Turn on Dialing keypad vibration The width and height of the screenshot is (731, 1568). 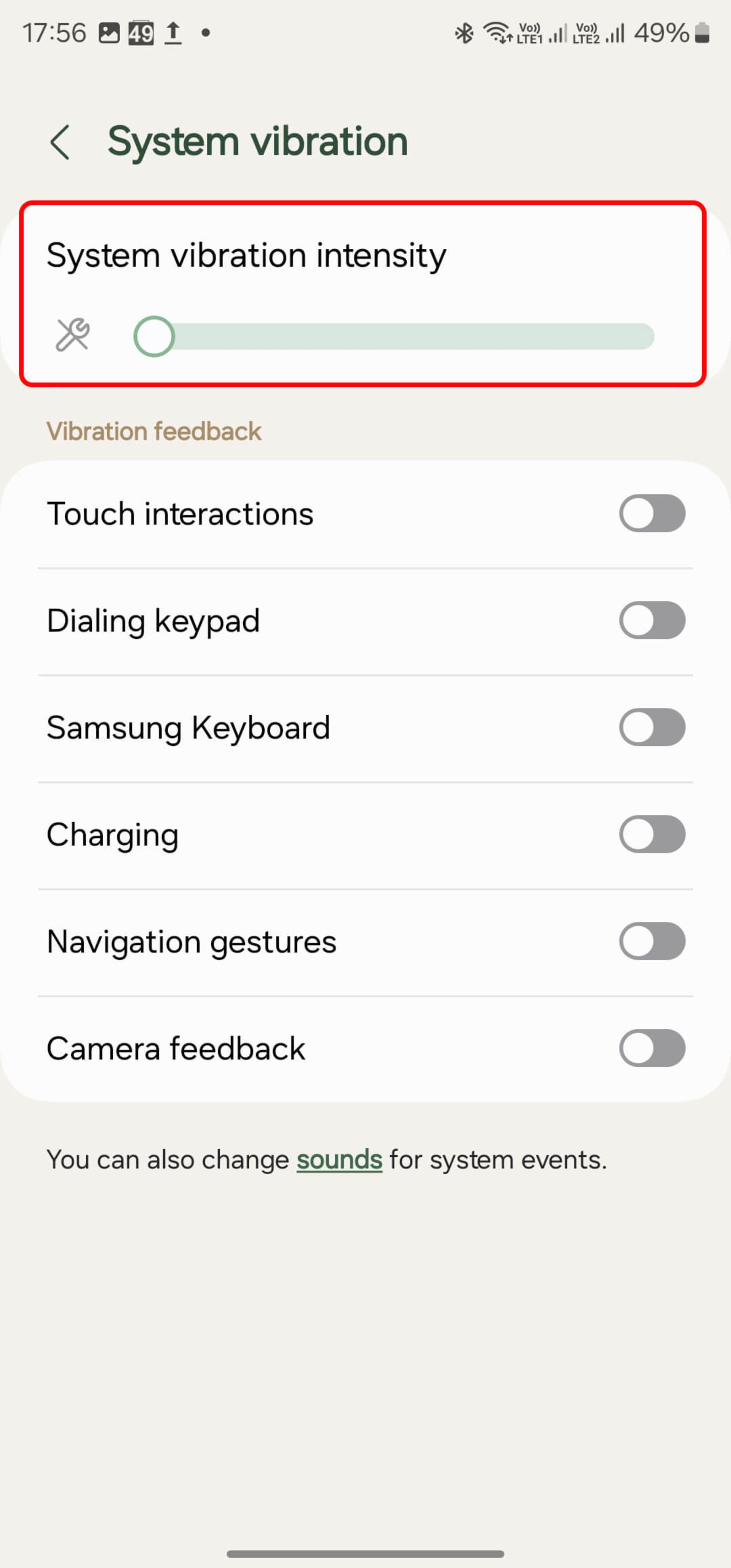tap(651, 620)
